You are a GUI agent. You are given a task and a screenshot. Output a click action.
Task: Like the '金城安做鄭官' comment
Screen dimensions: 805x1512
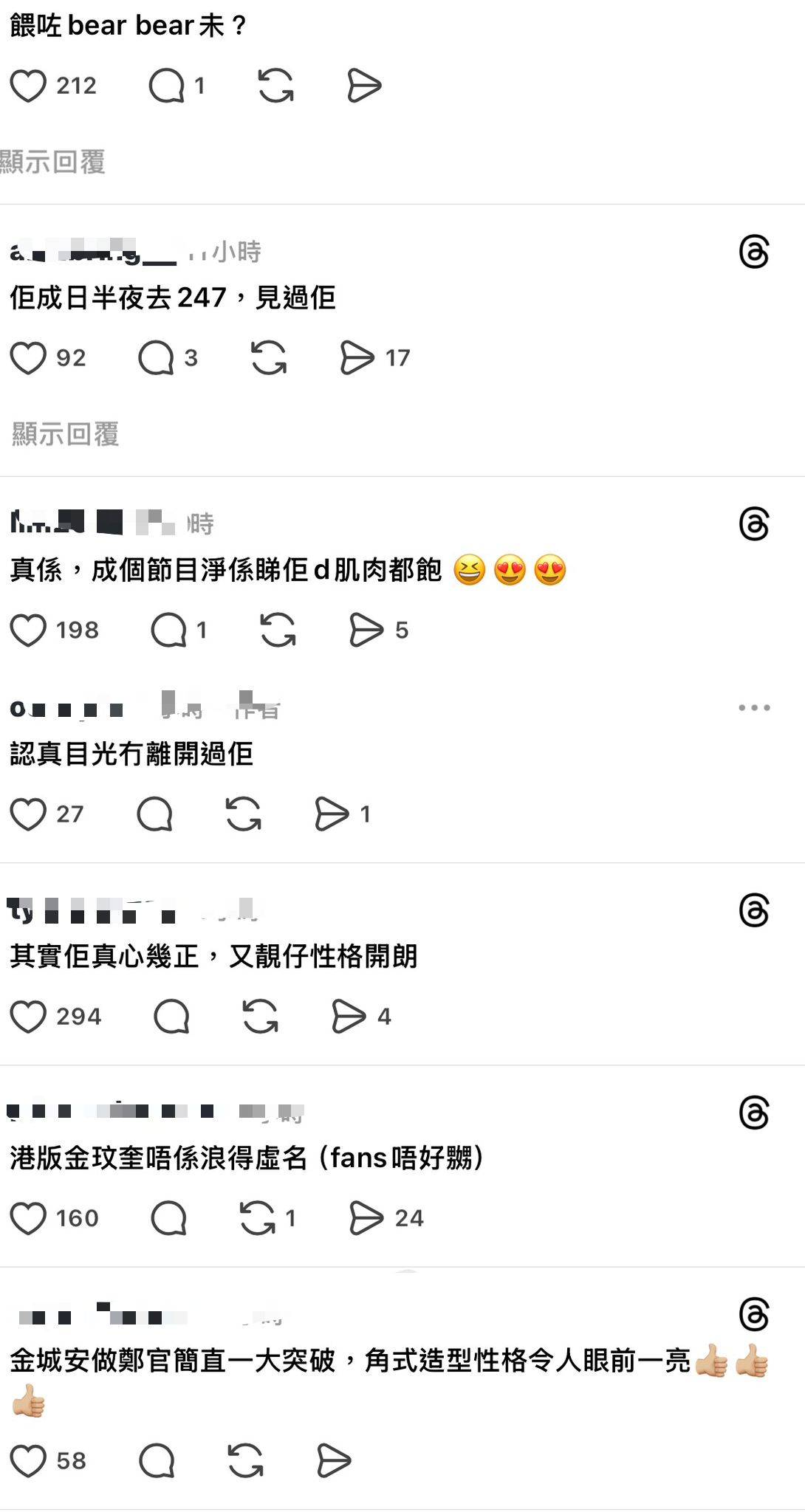[x=29, y=1461]
